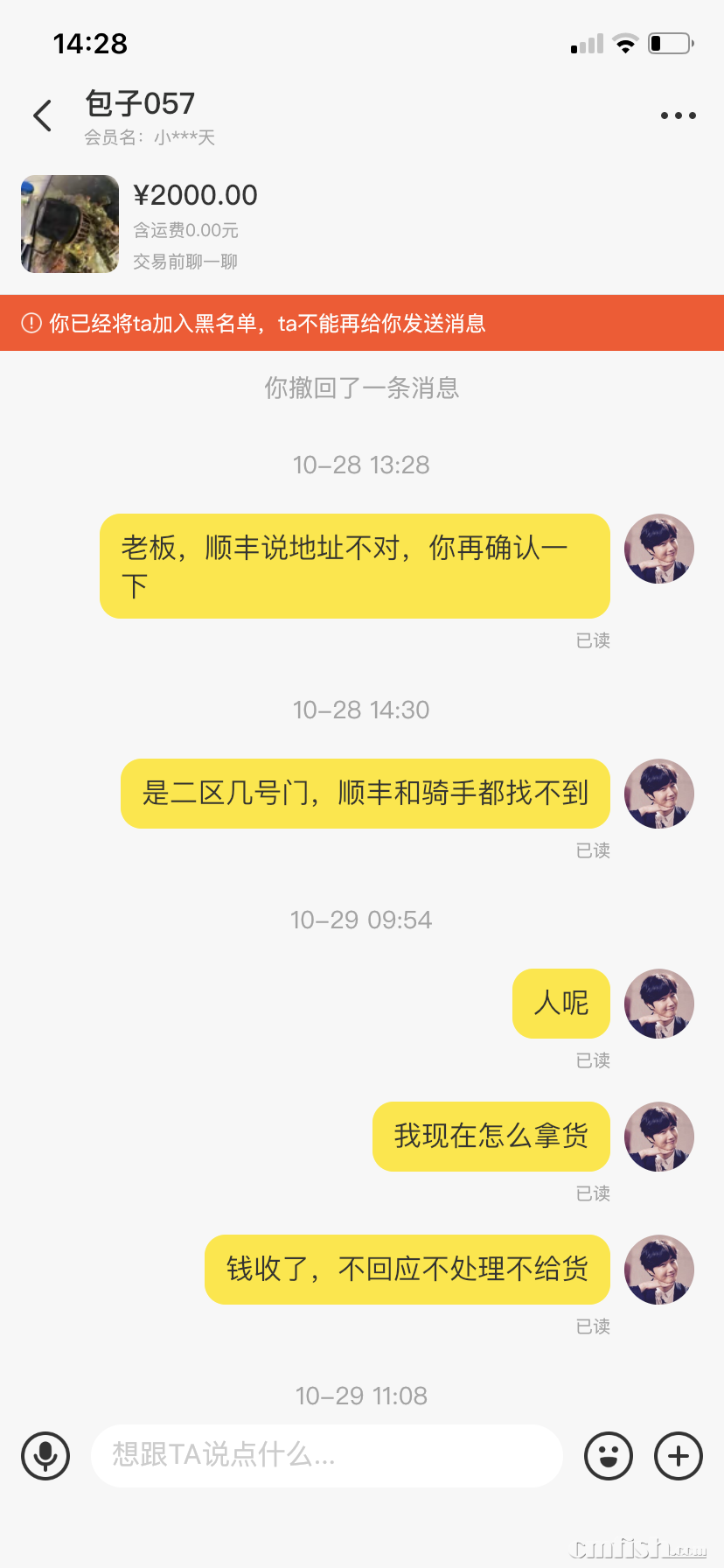Open the plus attachment menu
Image resolution: width=724 pixels, height=1568 pixels.
(679, 1456)
